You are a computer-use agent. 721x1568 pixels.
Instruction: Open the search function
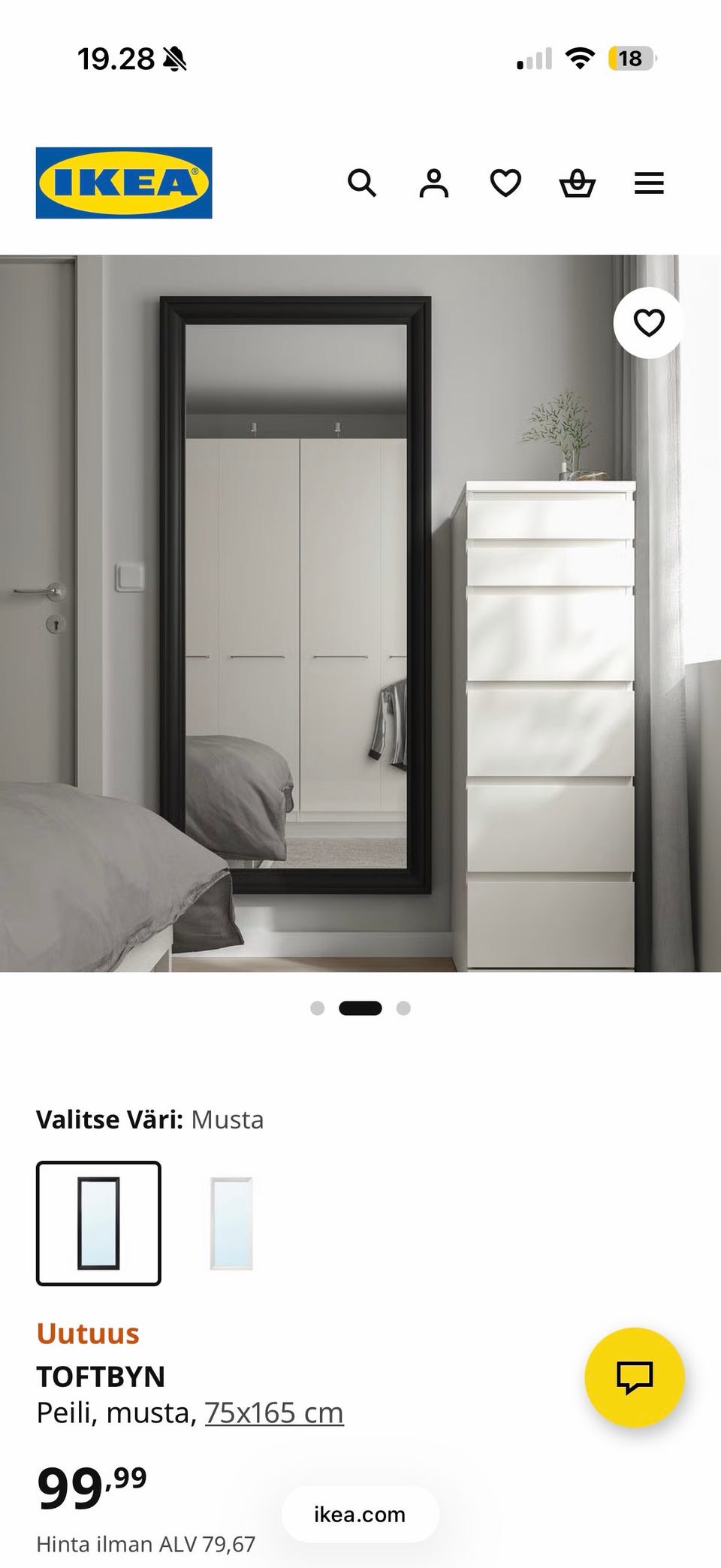coord(363,183)
